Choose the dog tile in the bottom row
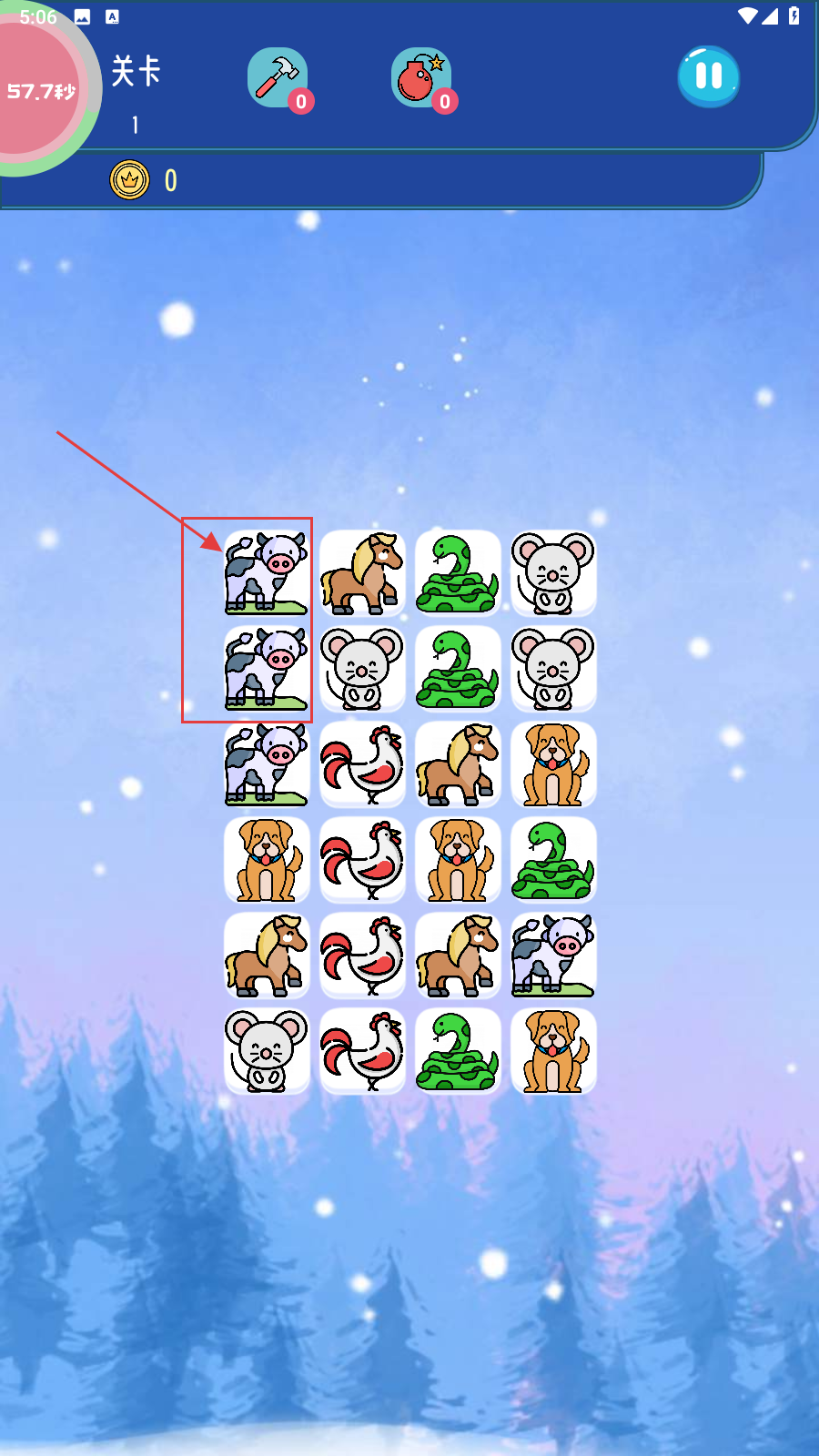This screenshot has width=819, height=1456. coord(553,1051)
